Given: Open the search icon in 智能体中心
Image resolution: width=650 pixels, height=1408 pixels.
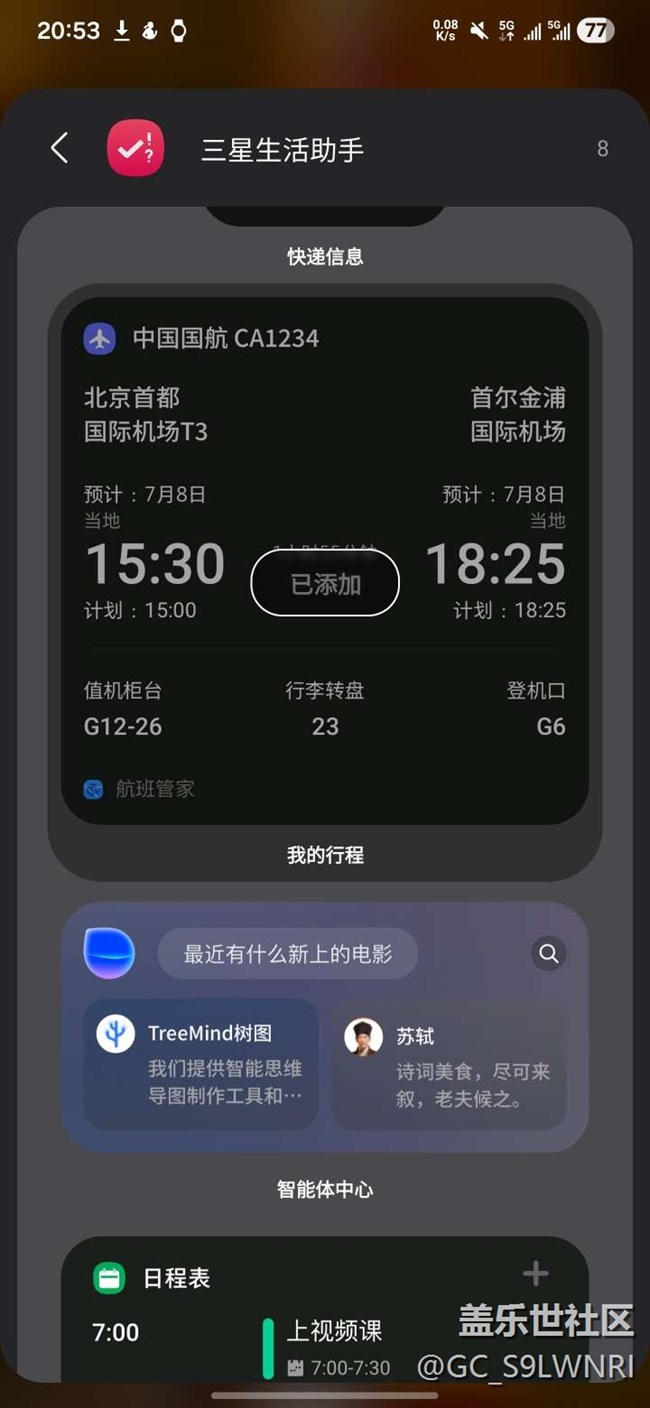Looking at the screenshot, I should (549, 954).
